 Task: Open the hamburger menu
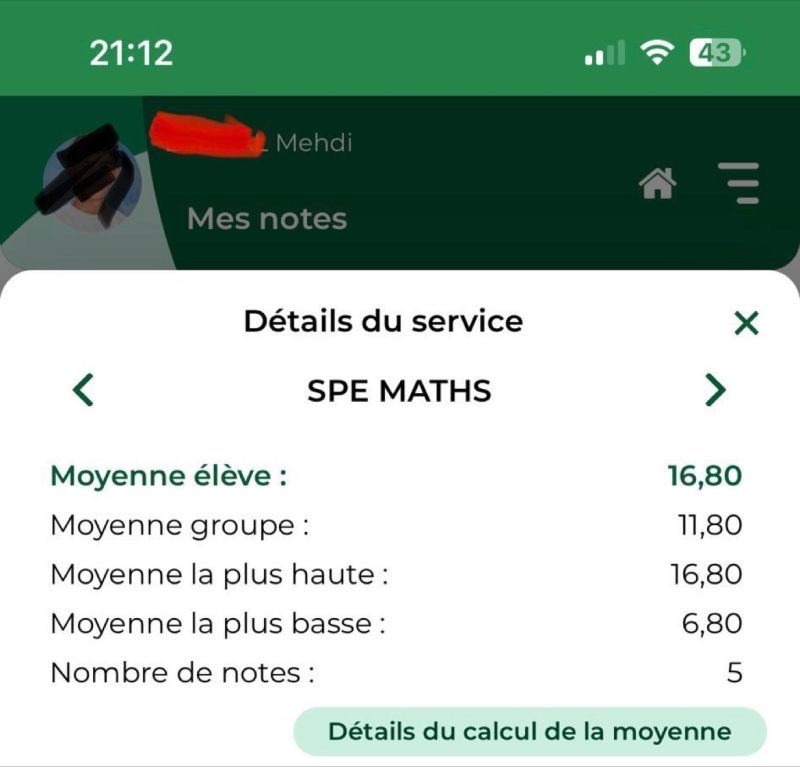click(x=739, y=184)
